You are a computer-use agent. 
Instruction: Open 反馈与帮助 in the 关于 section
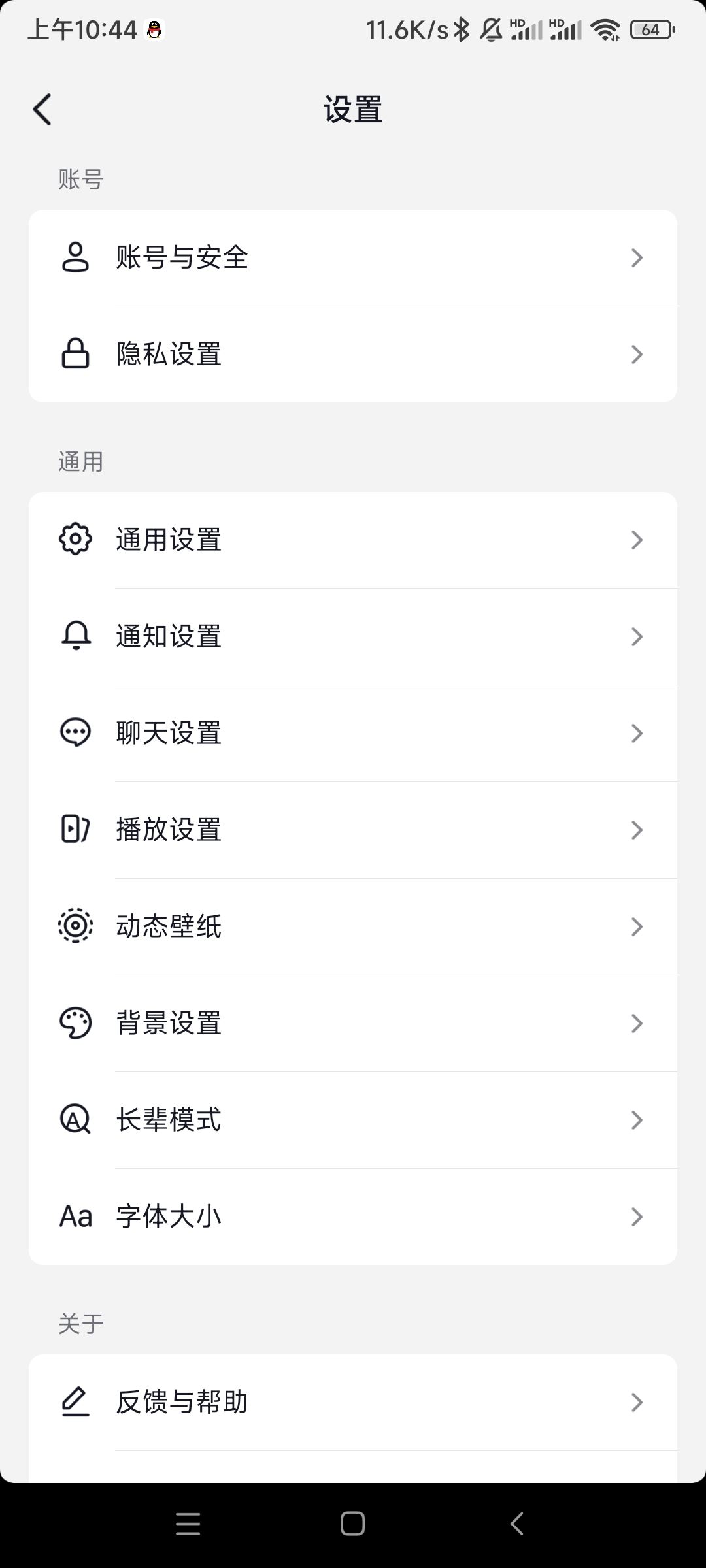tap(353, 1401)
